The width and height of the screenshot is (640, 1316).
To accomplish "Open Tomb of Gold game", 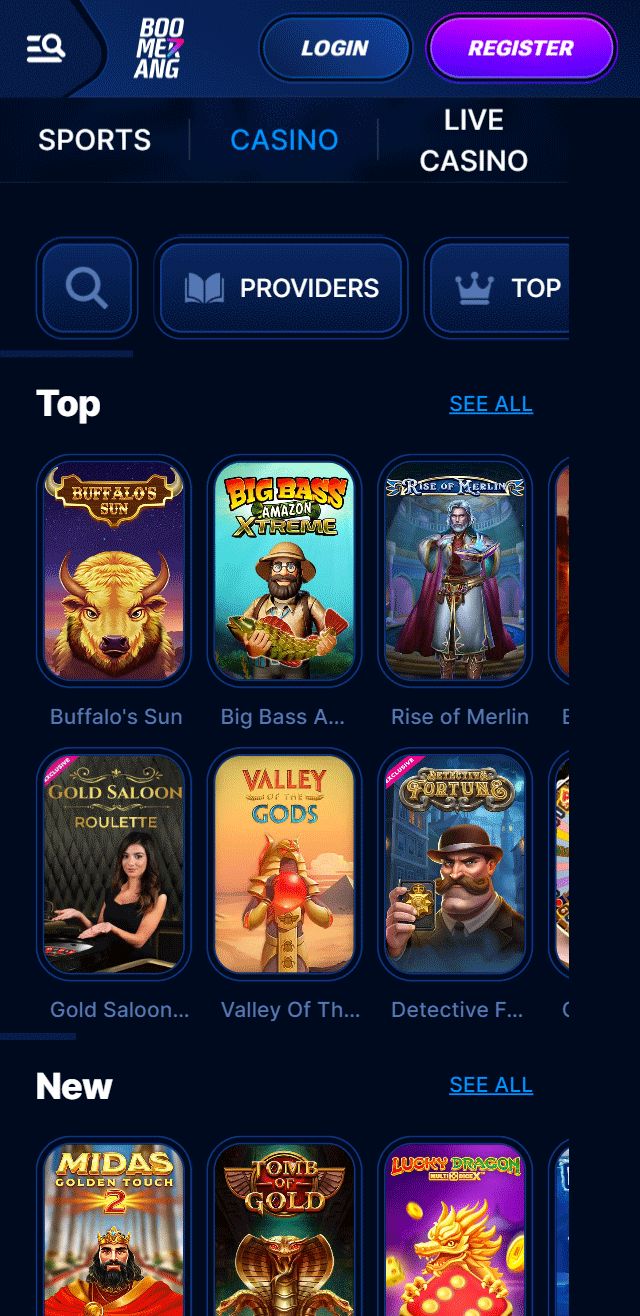I will [285, 1228].
